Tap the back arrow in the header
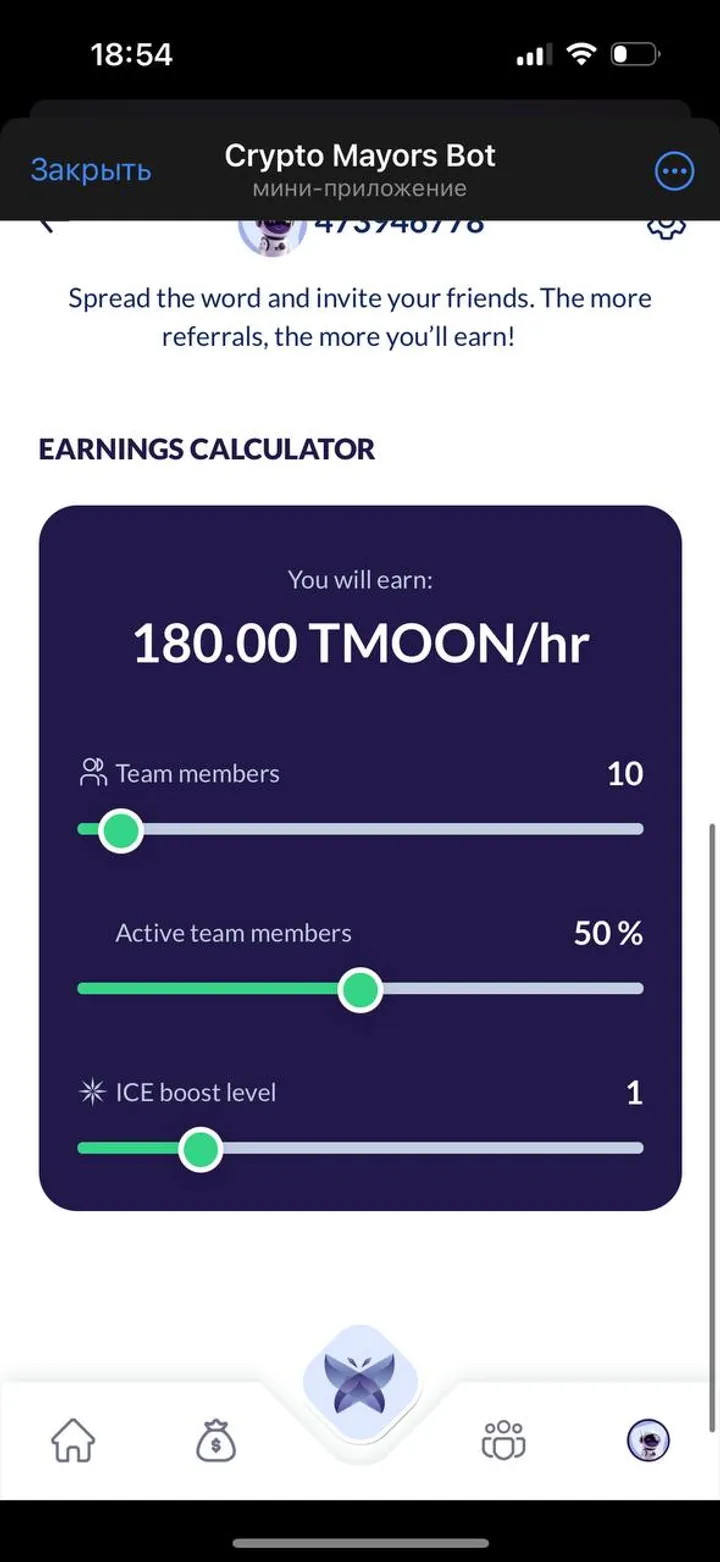This screenshot has width=720, height=1562. tap(50, 222)
